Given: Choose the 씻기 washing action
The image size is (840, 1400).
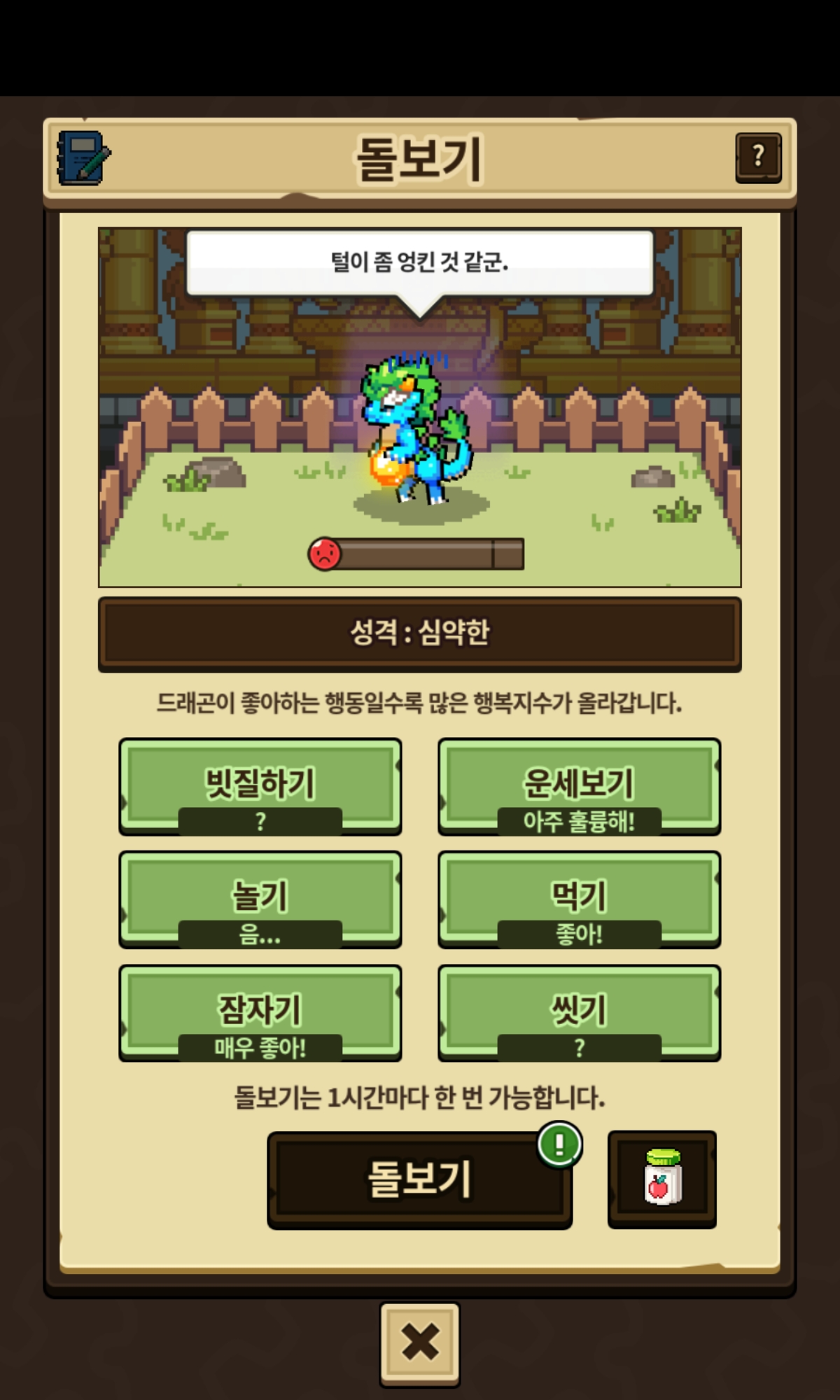Looking at the screenshot, I should coord(579,1012).
